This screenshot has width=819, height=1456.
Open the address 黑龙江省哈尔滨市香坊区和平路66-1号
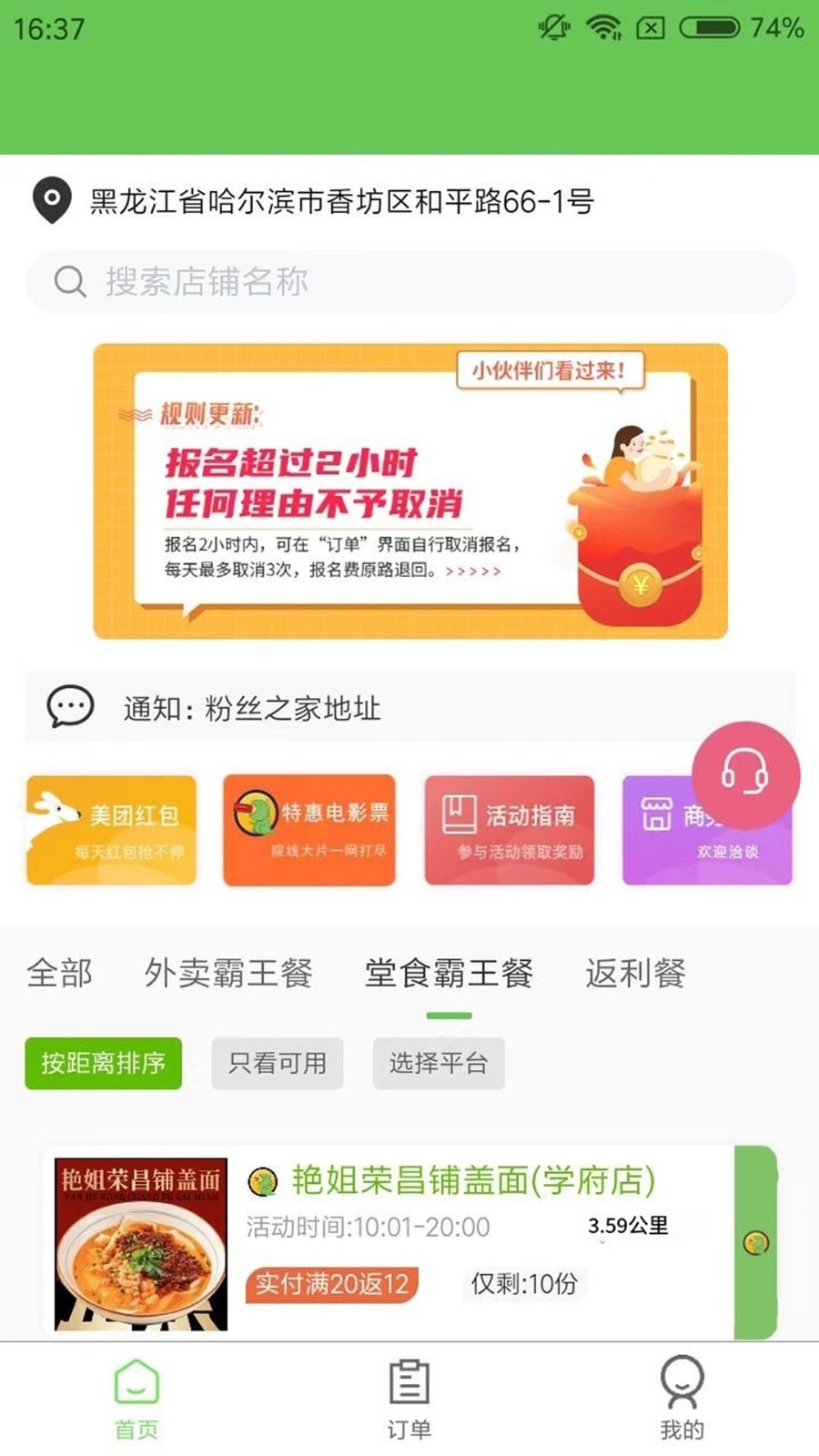point(342,201)
